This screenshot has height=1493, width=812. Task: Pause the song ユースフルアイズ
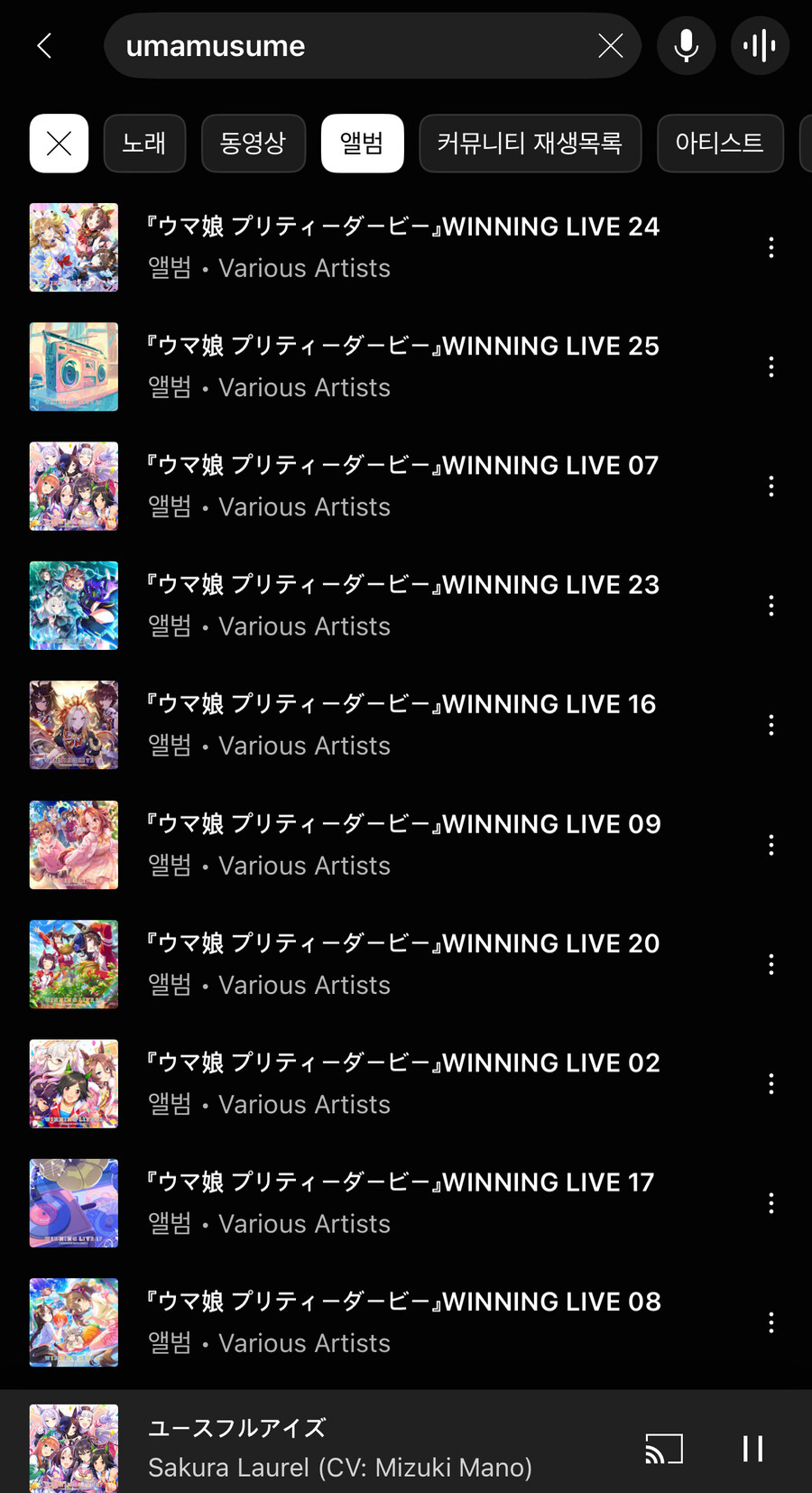coord(752,1449)
